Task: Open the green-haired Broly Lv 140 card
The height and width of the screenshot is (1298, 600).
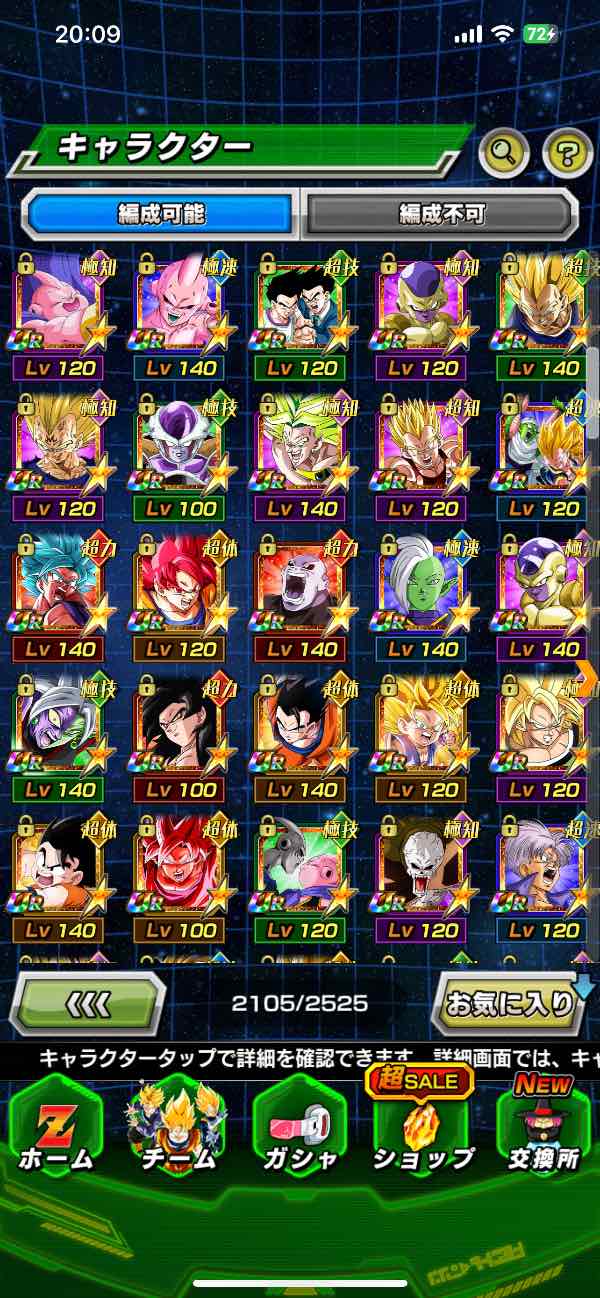Action: tap(299, 450)
